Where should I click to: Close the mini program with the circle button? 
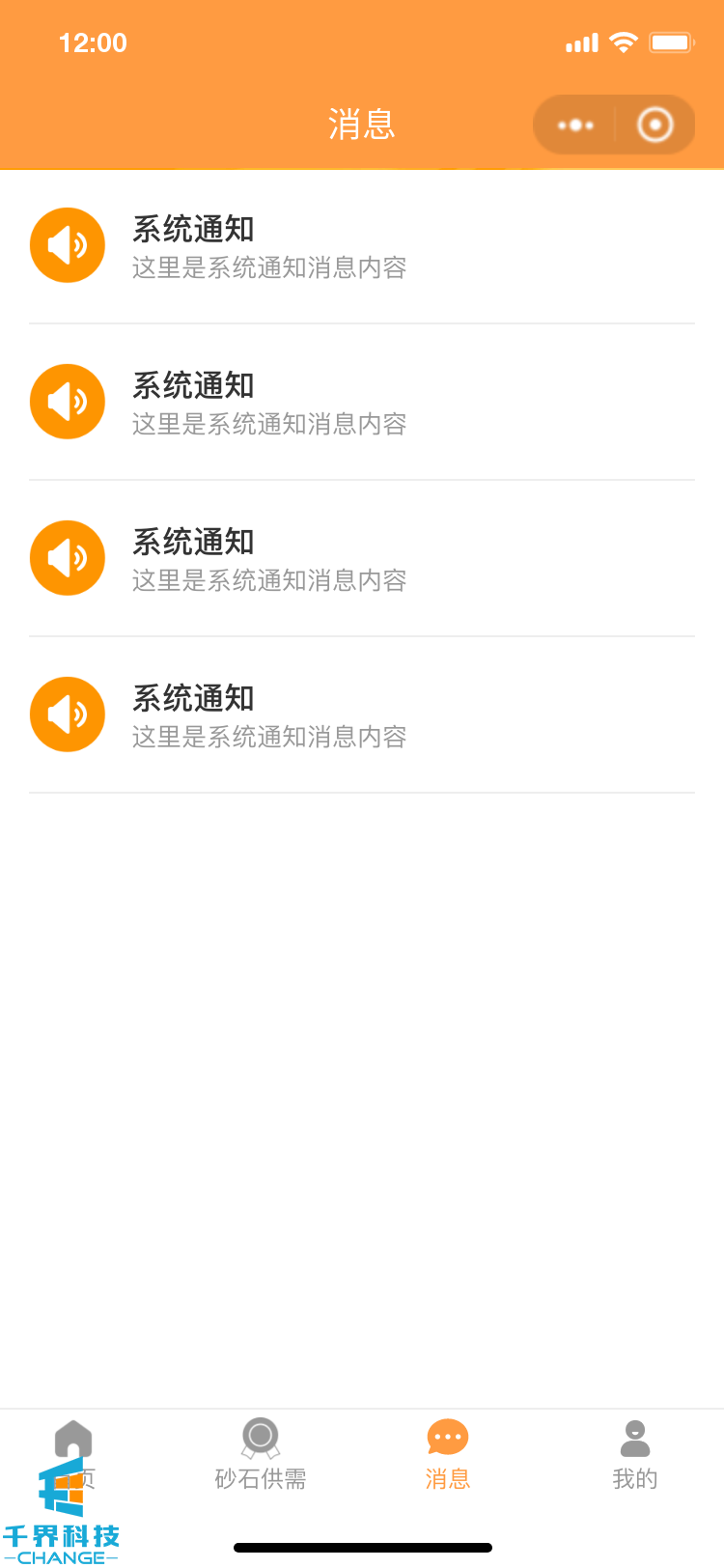[x=655, y=125]
